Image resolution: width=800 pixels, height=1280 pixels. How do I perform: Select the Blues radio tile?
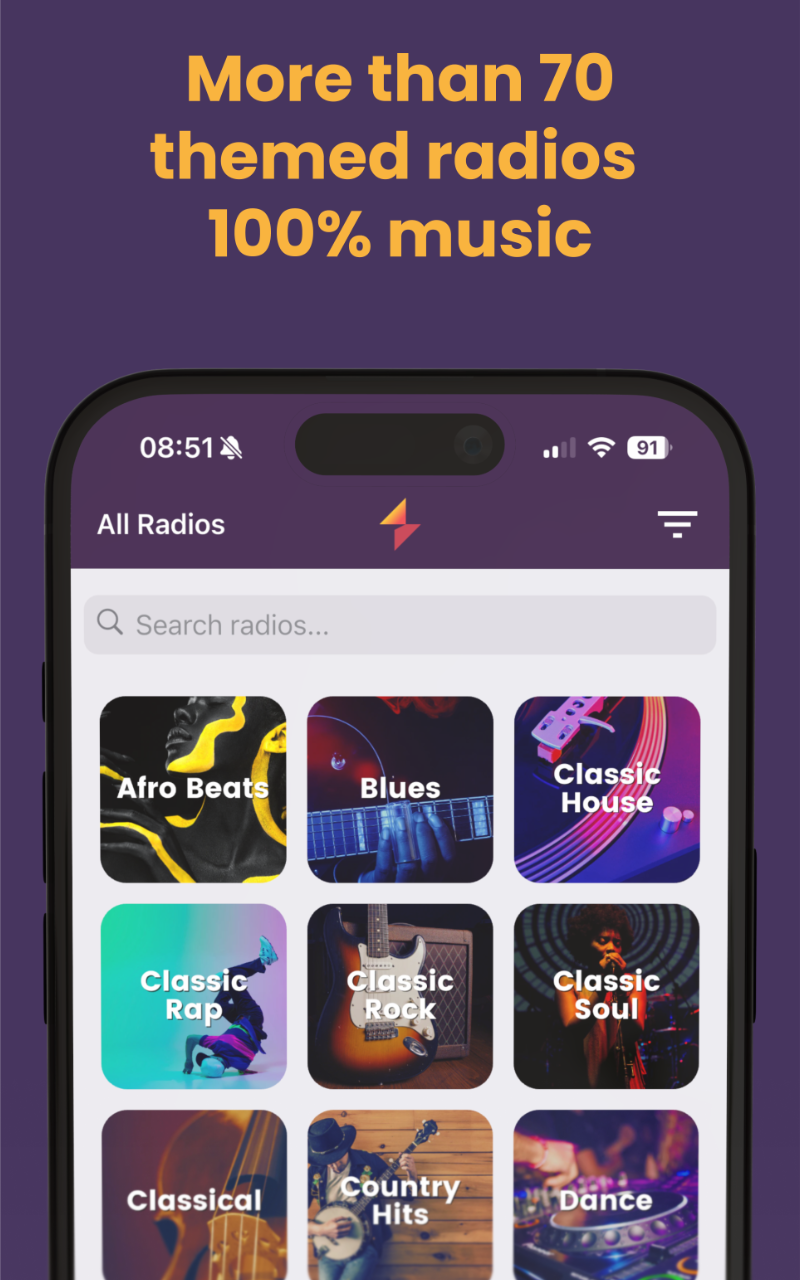point(400,788)
